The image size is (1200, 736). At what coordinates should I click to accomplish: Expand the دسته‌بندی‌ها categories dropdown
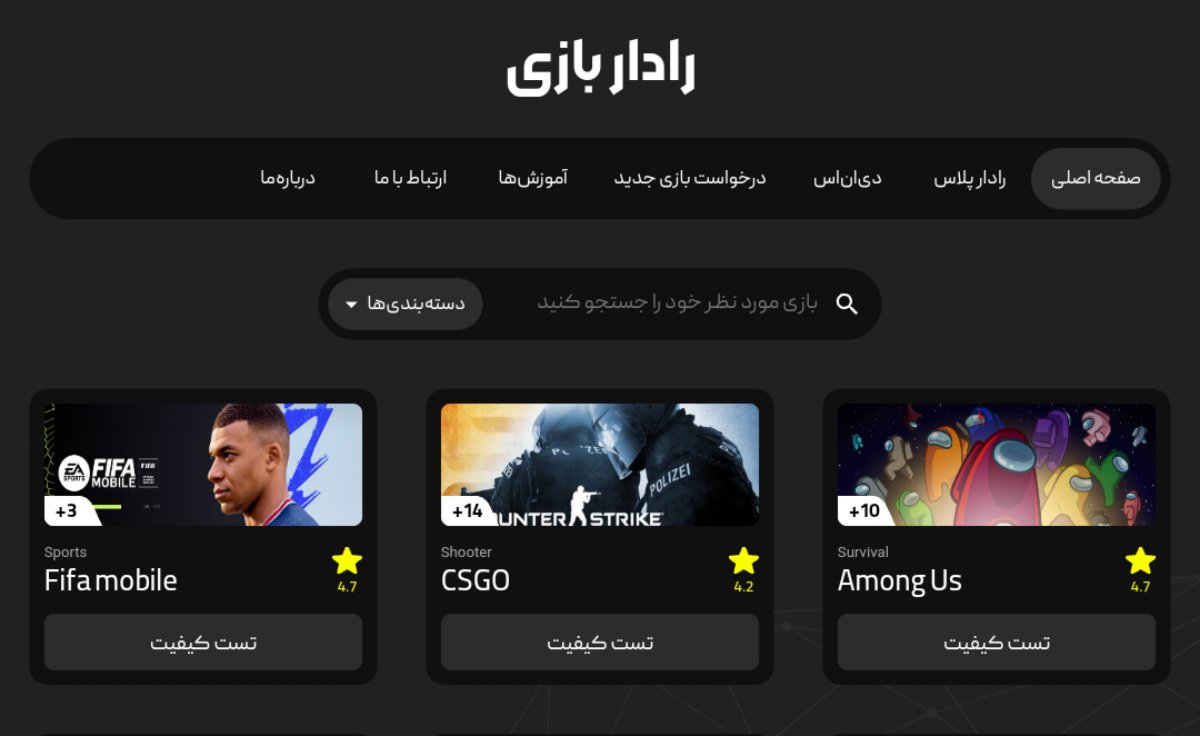406,304
